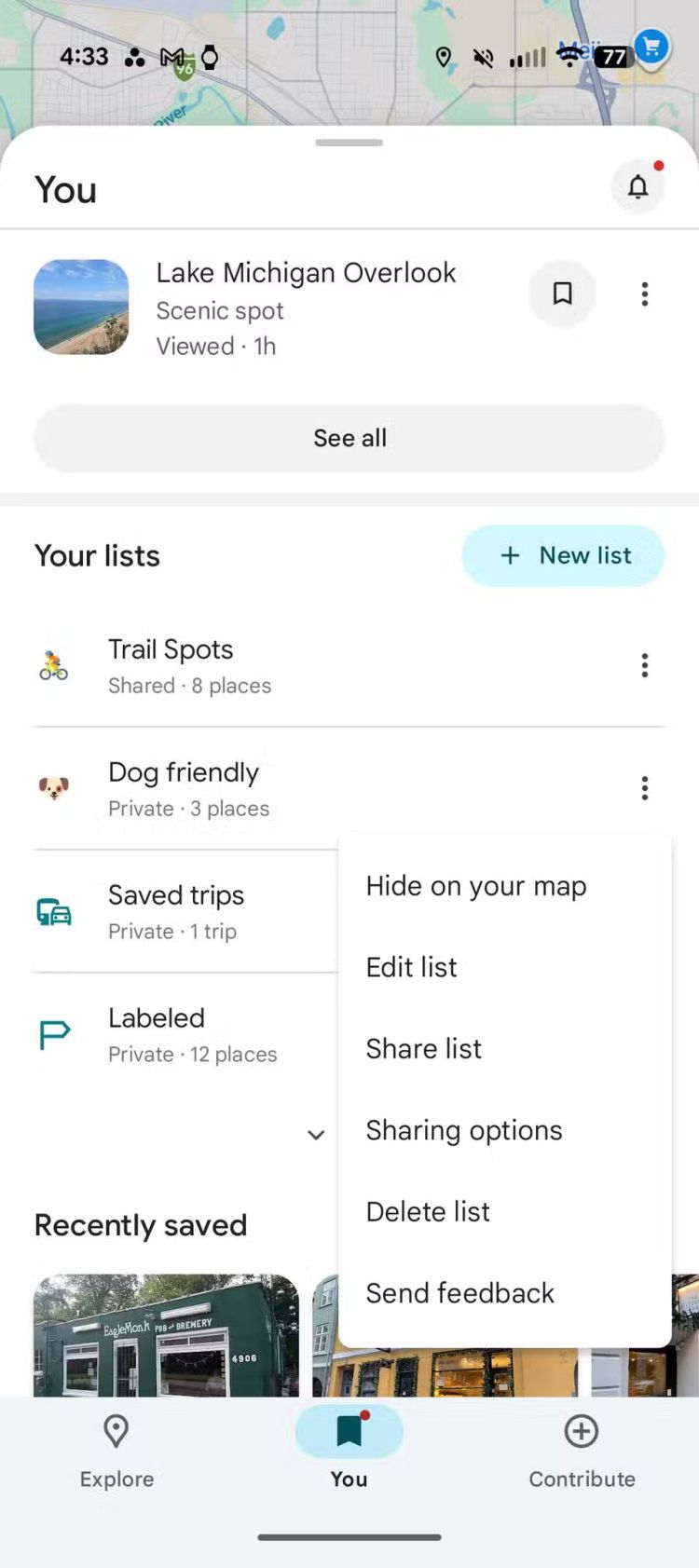Viewport: 699px width, 1568px height.
Task: Choose Delete list
Action: pos(428,1212)
